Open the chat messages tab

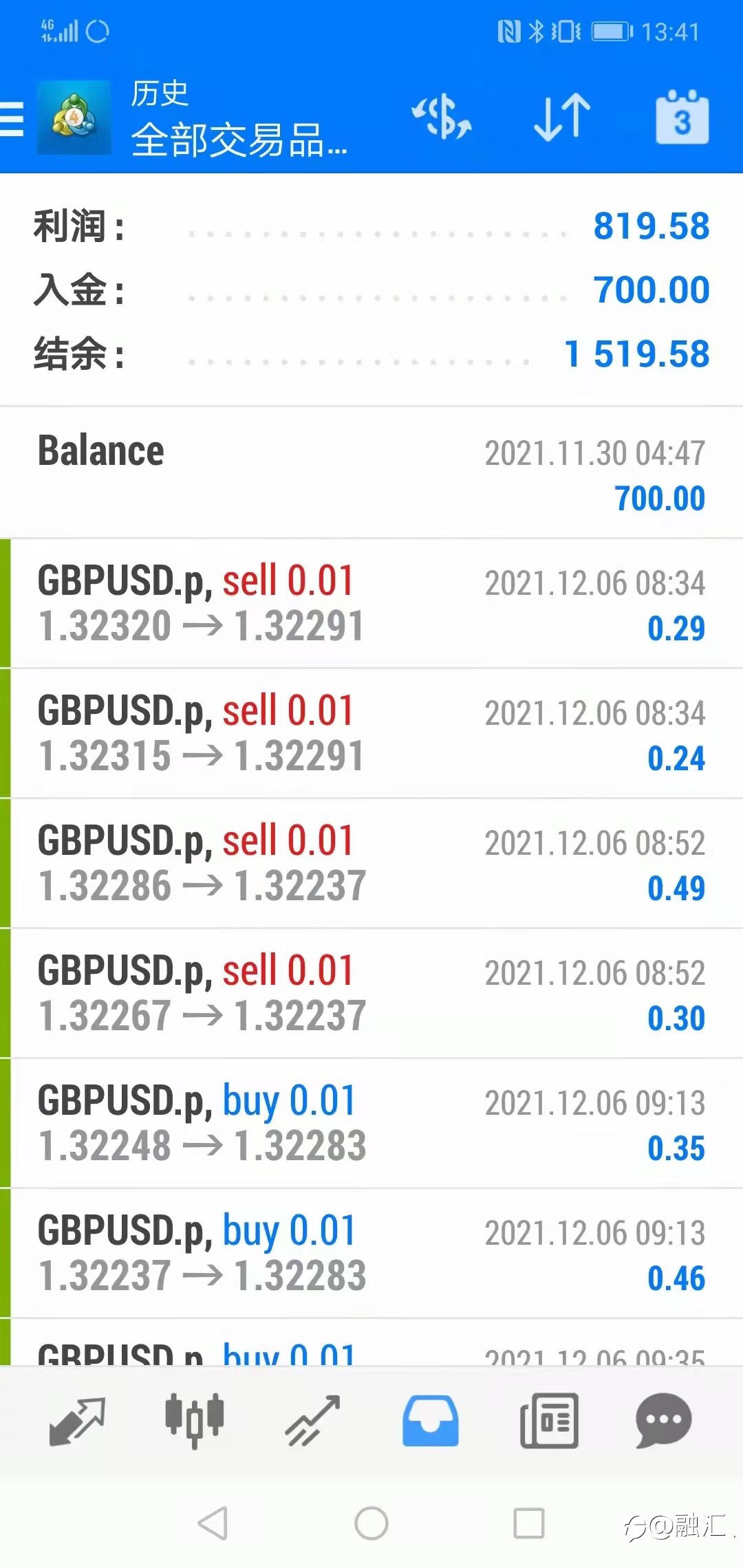(664, 1421)
